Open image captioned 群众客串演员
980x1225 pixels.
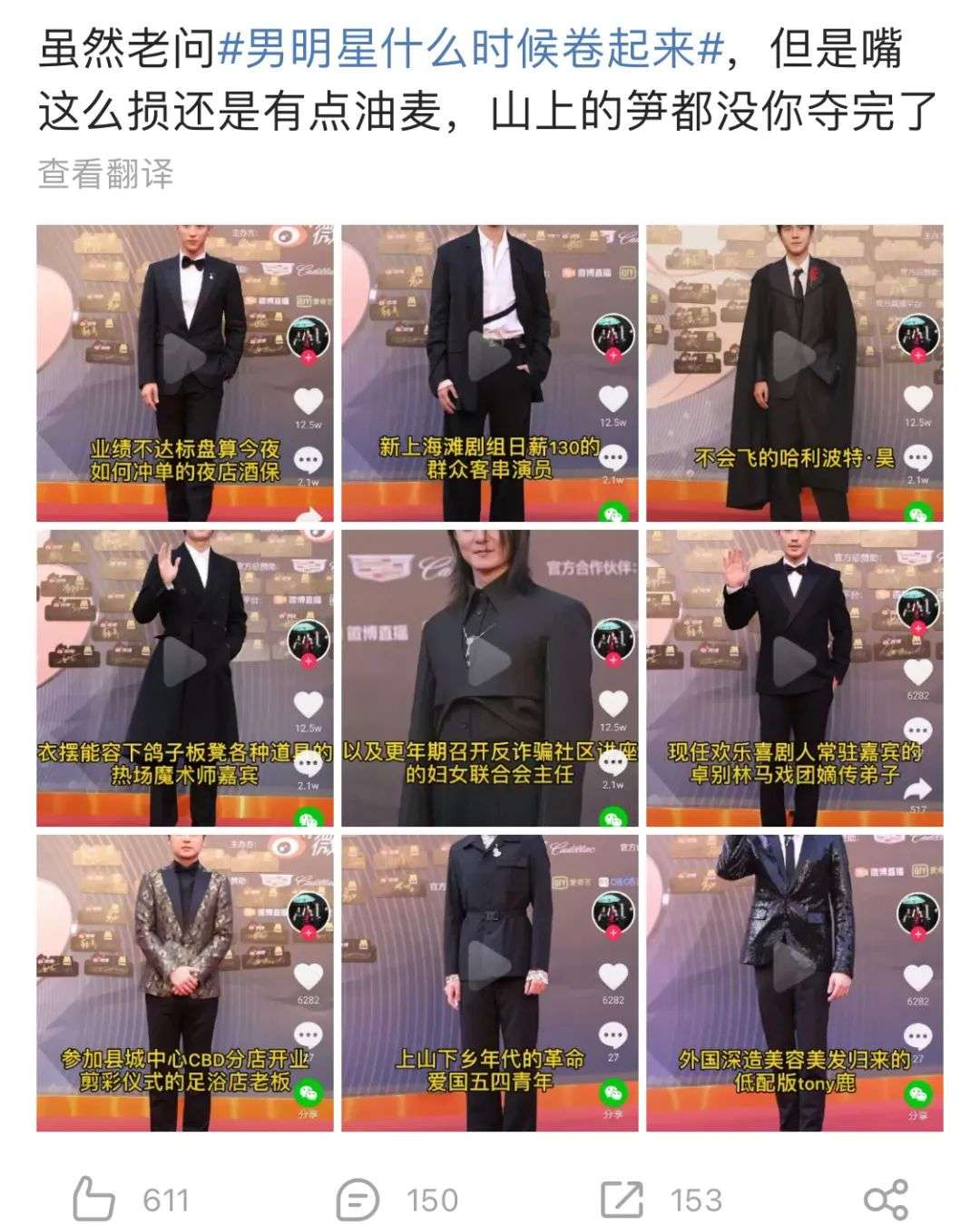tap(490, 373)
